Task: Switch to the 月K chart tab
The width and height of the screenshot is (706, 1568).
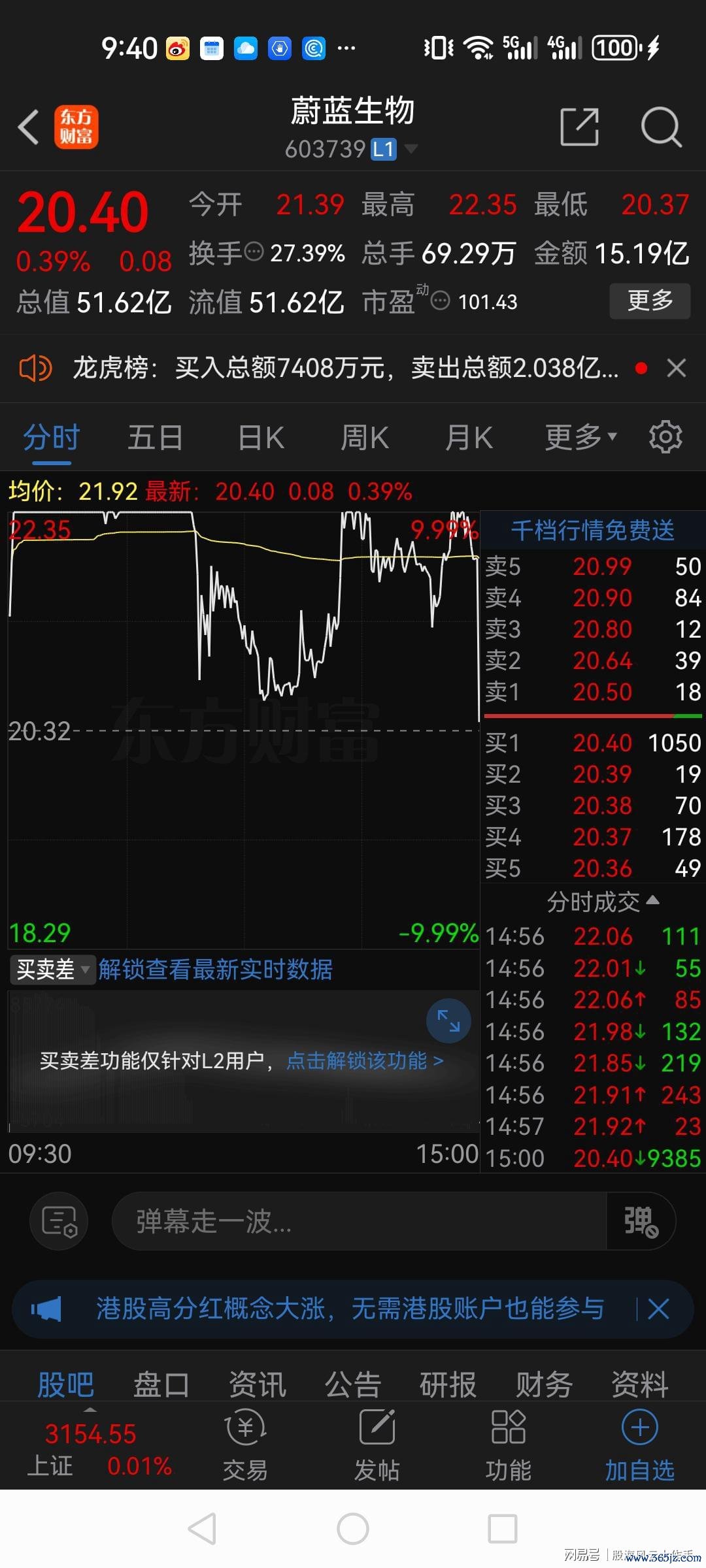Action: [469, 437]
